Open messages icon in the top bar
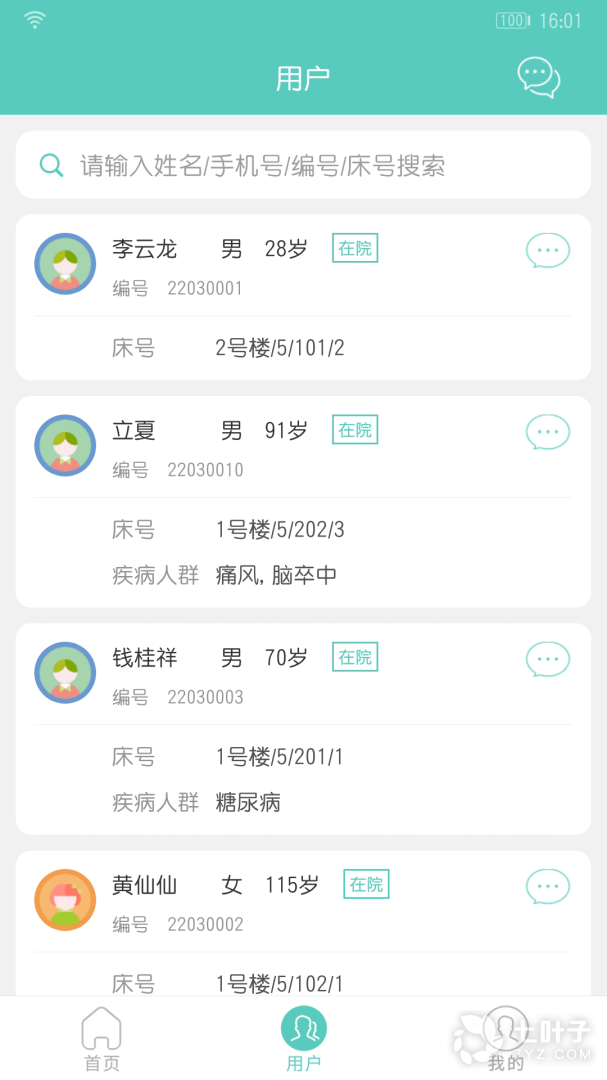Image resolution: width=607 pixels, height=1080 pixels. point(538,77)
